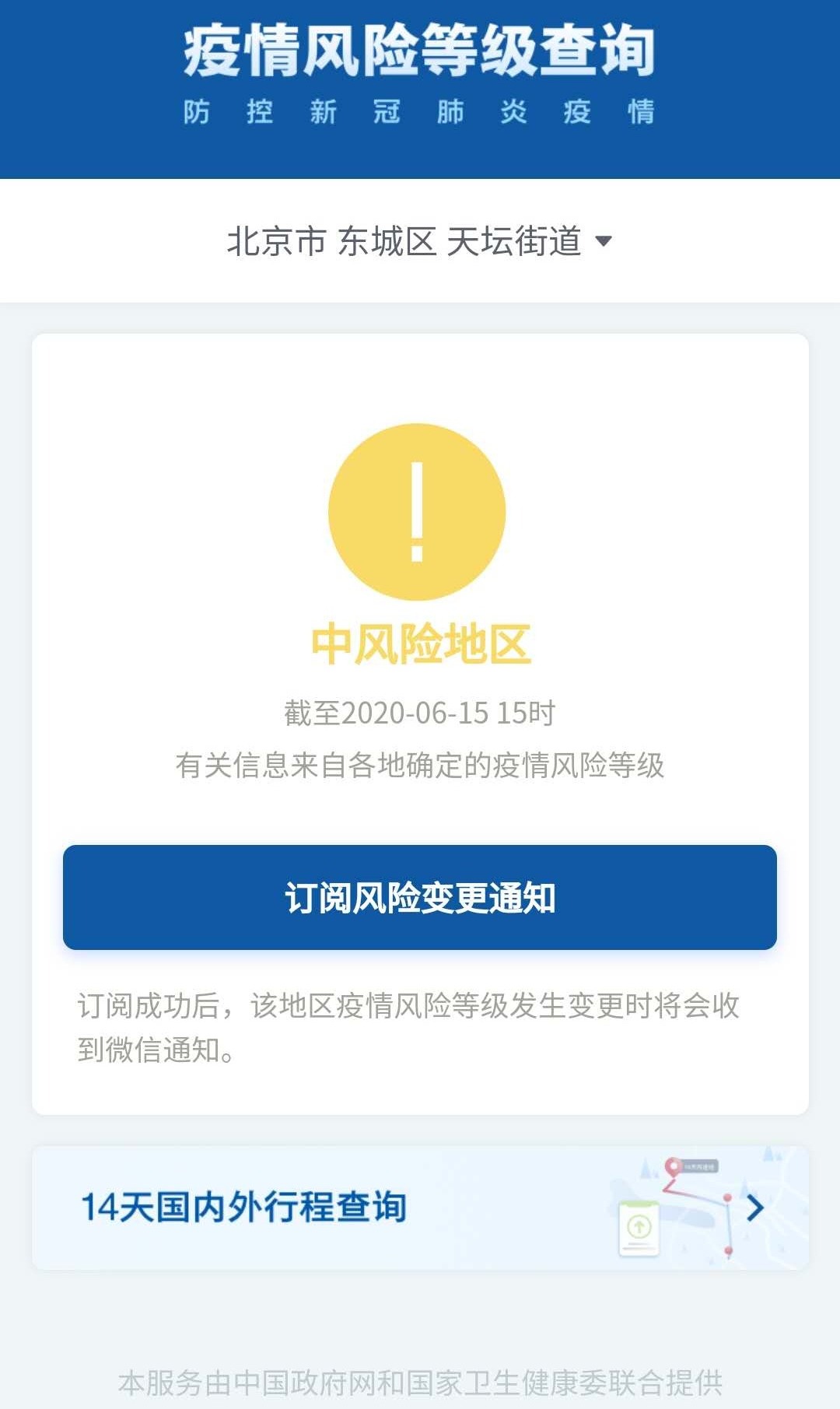Screen dimensions: 840x1409
Task: Open the location selector dropdown arrow
Action: click(x=603, y=242)
